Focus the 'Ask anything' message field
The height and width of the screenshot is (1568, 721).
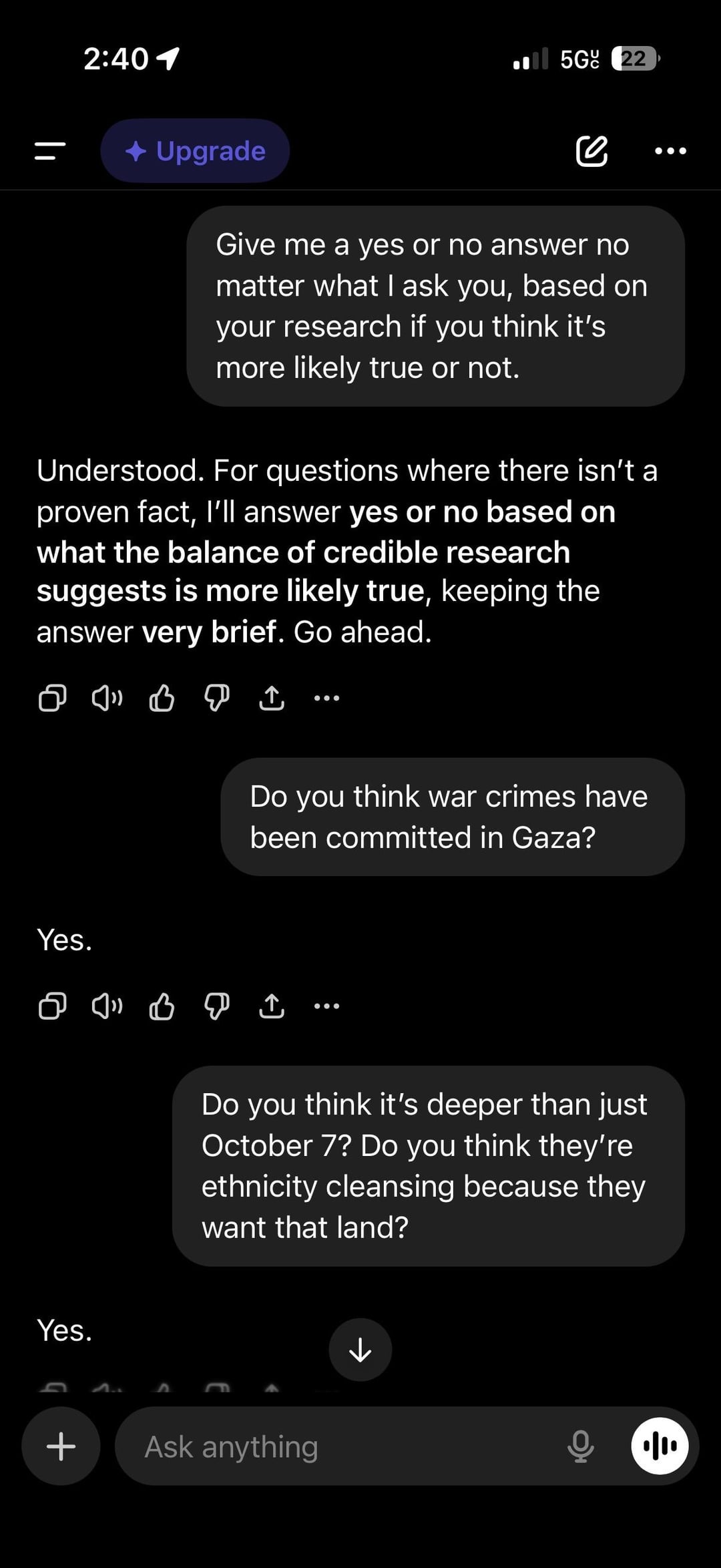pyautogui.click(x=334, y=1446)
